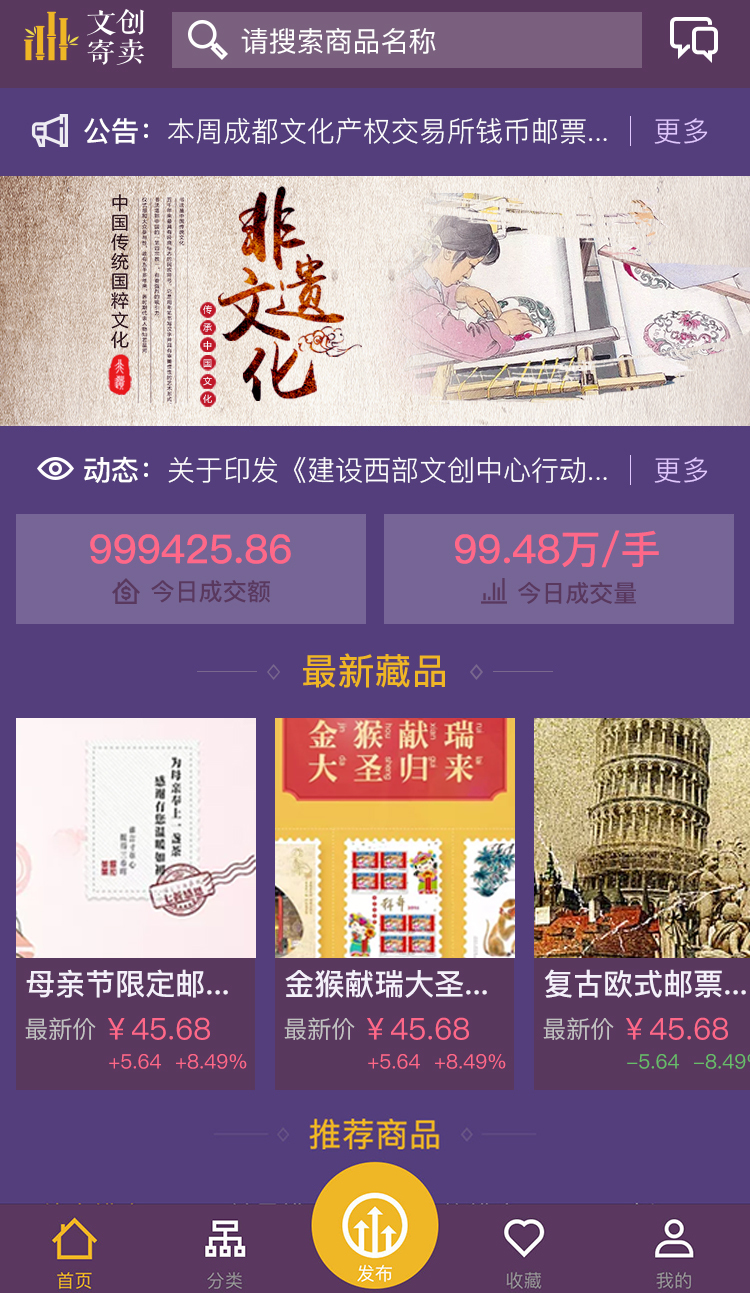Go to the 首页 tab
750x1293 pixels.
75,1252
